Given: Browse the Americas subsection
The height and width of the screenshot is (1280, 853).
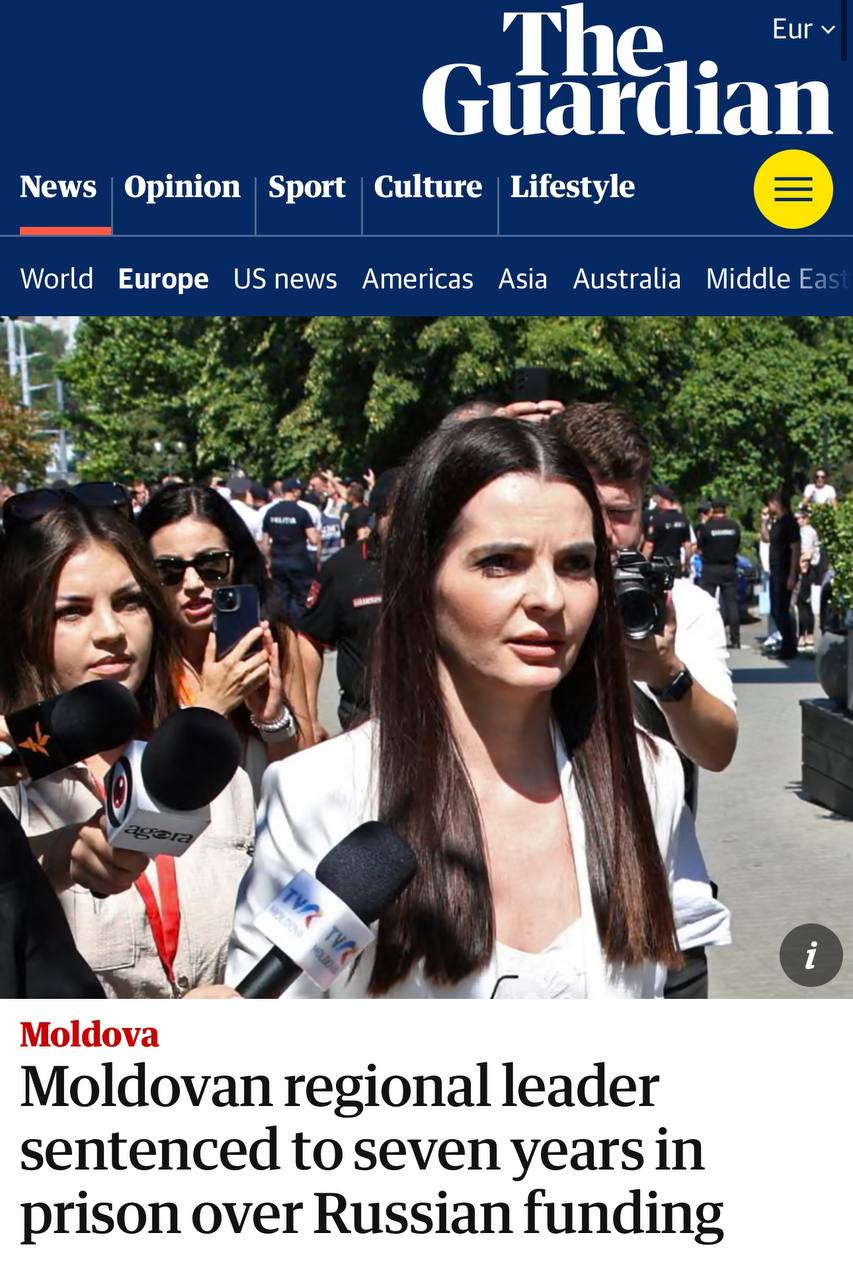Looking at the screenshot, I should tap(417, 278).
